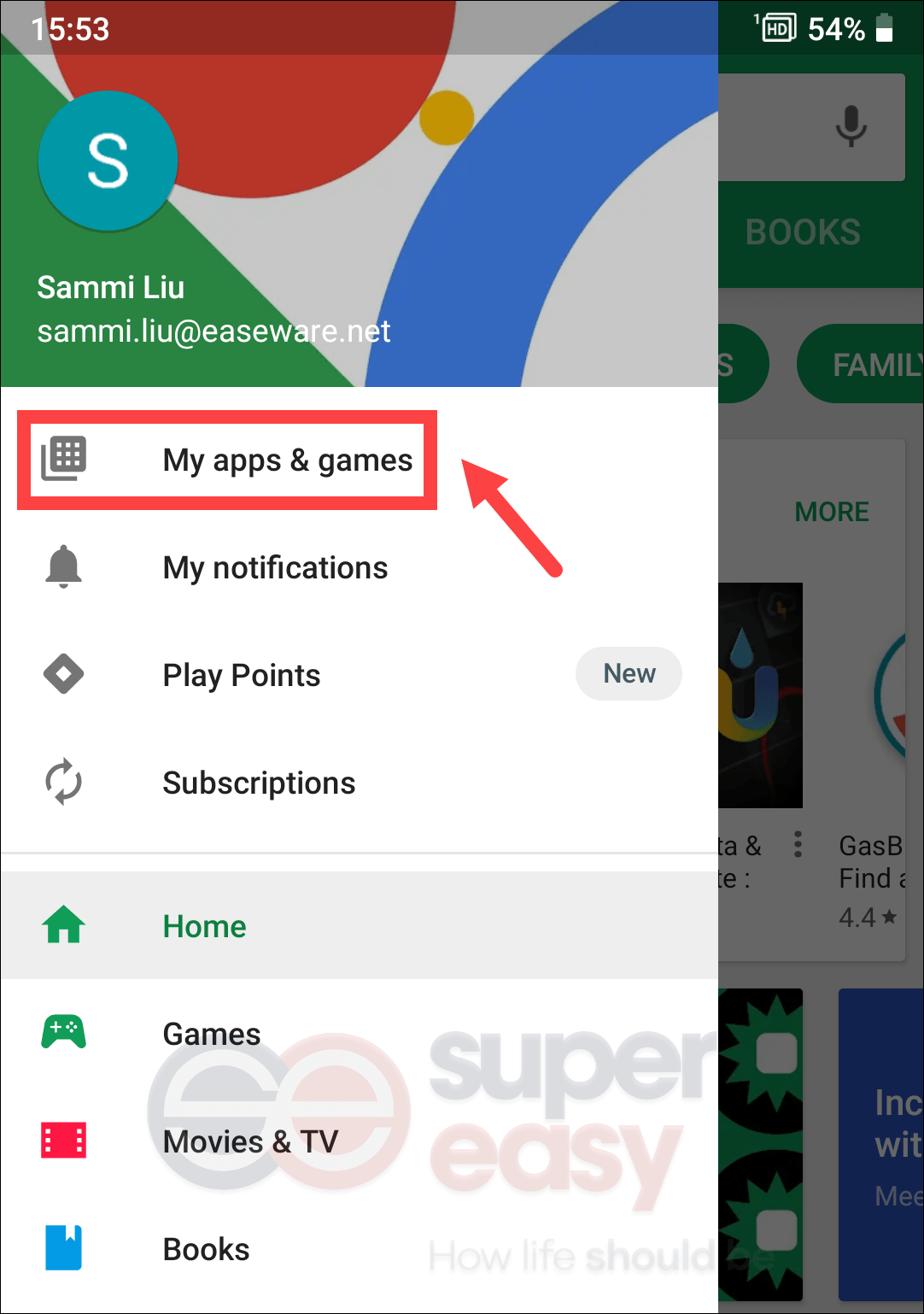924x1314 pixels.
Task: Go to Games section
Action: click(x=212, y=1035)
